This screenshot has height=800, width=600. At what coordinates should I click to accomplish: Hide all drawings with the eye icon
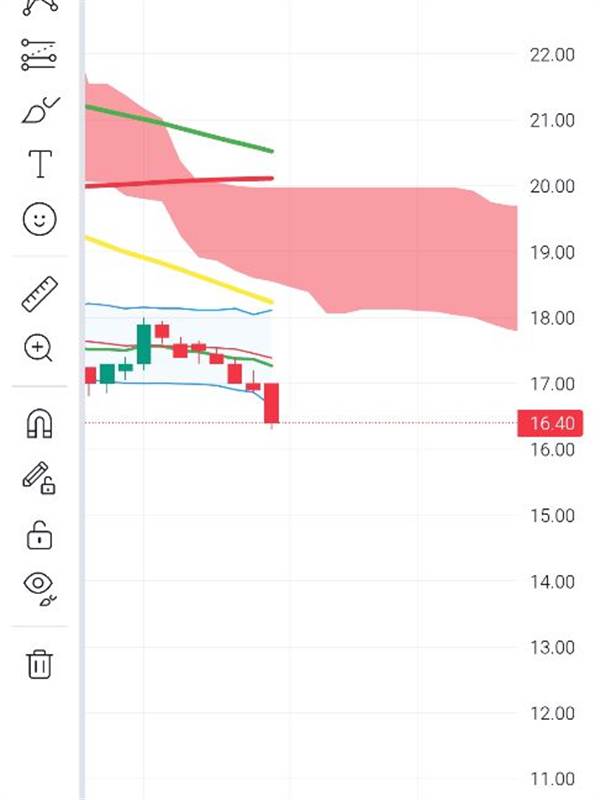(39, 589)
